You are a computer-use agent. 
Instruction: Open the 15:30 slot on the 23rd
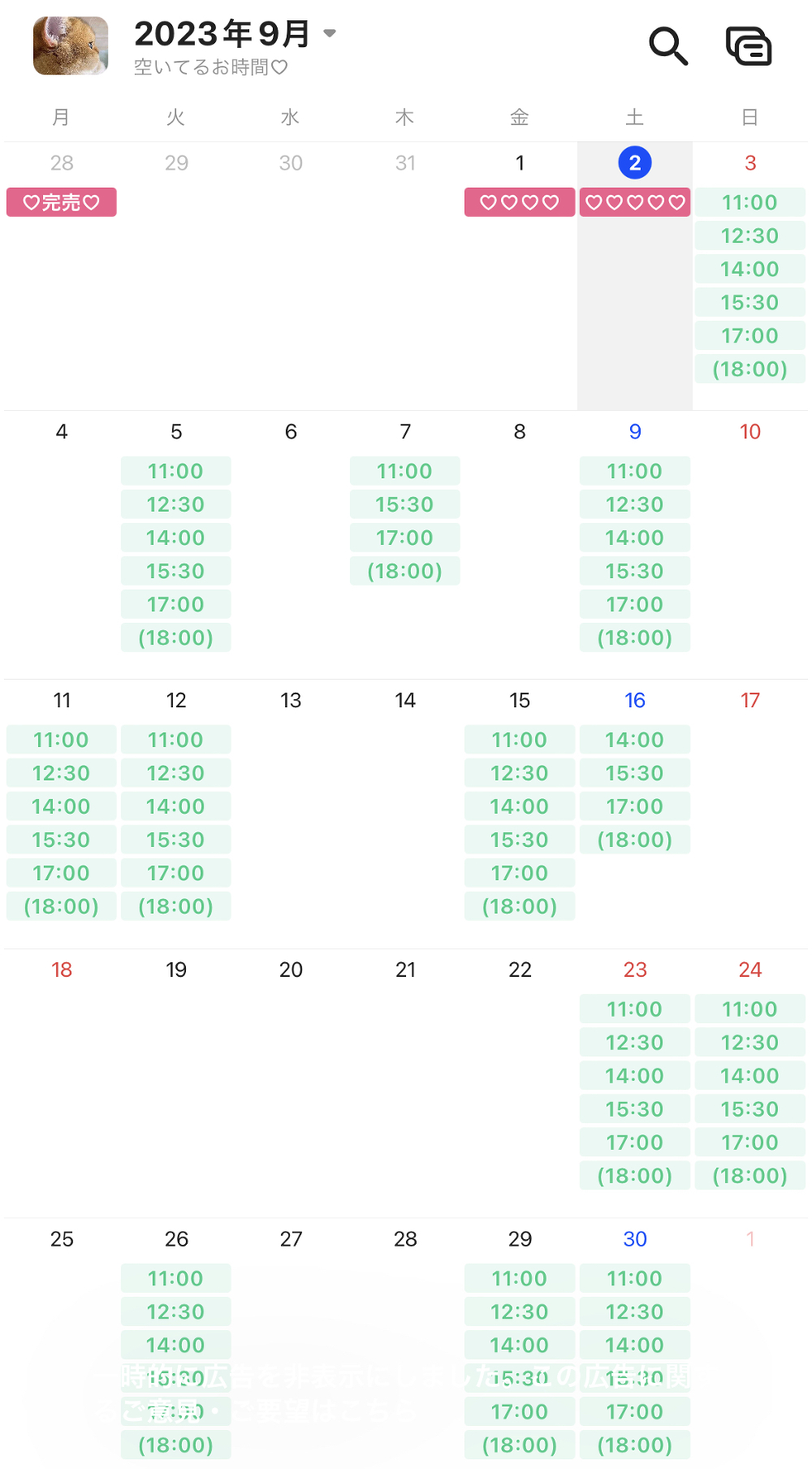pyautogui.click(x=635, y=1109)
